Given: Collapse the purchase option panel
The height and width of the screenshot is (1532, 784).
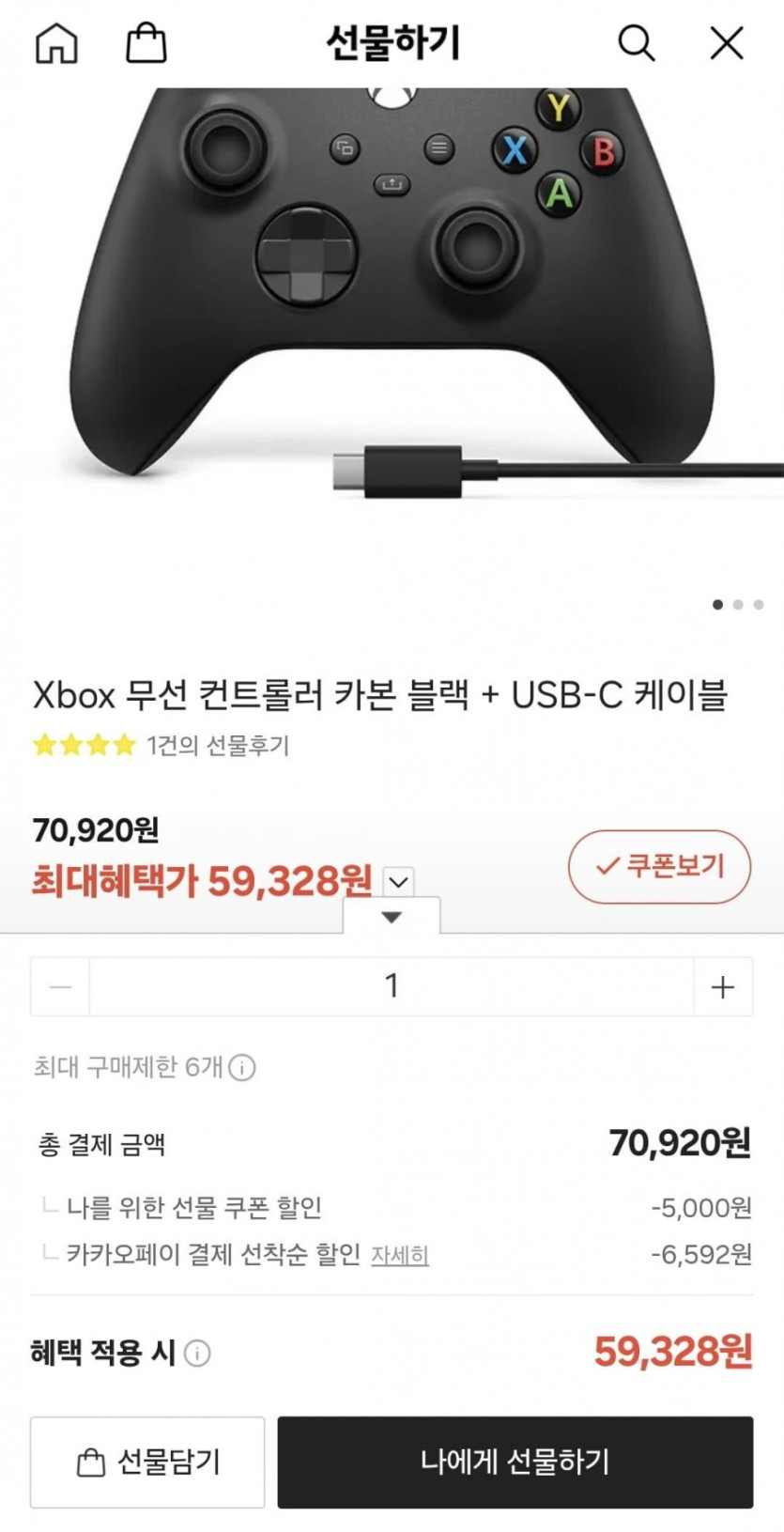Looking at the screenshot, I should [x=392, y=917].
